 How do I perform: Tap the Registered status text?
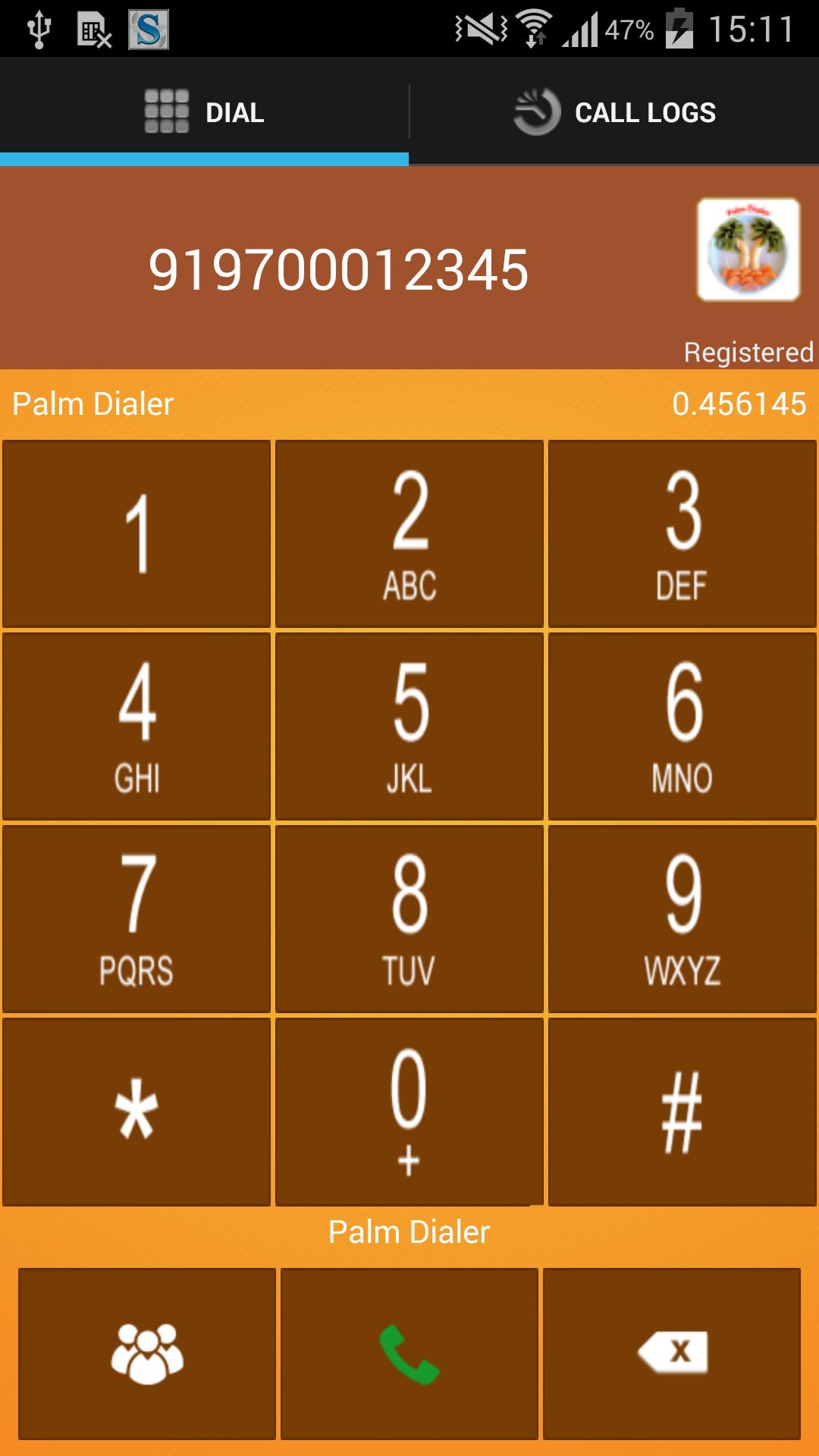pos(746,352)
